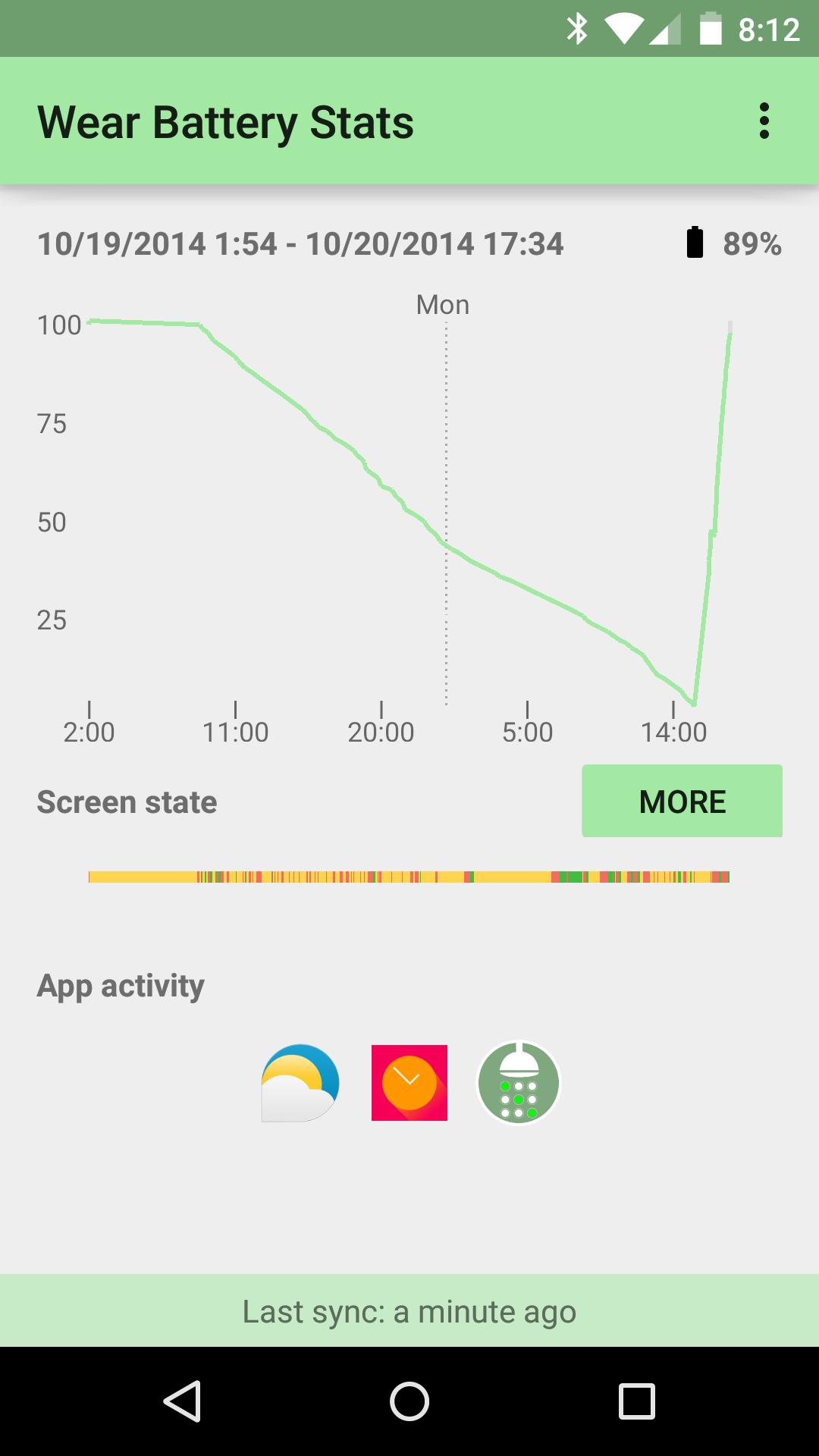Image resolution: width=819 pixels, height=1456 pixels.
Task: Click the status bar battery icon
Action: 710,28
